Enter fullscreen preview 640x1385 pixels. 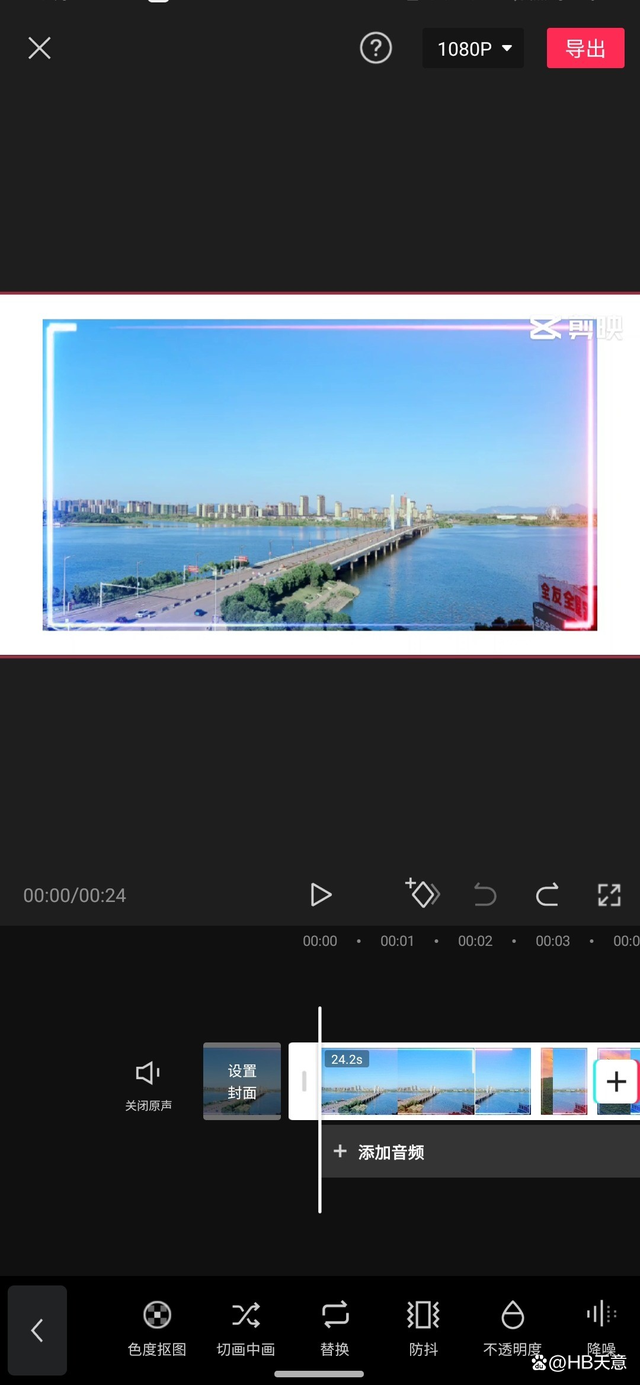609,895
